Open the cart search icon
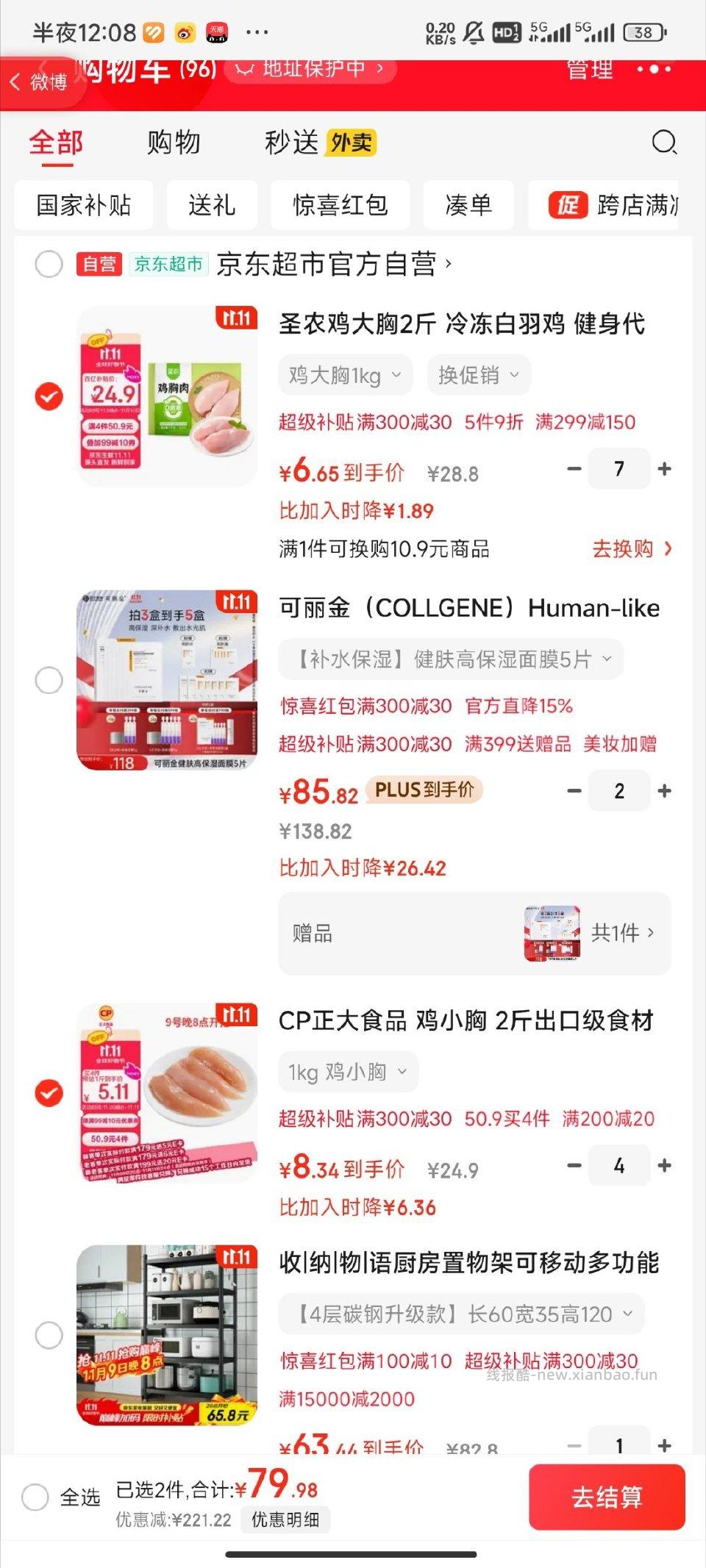 coord(664,142)
